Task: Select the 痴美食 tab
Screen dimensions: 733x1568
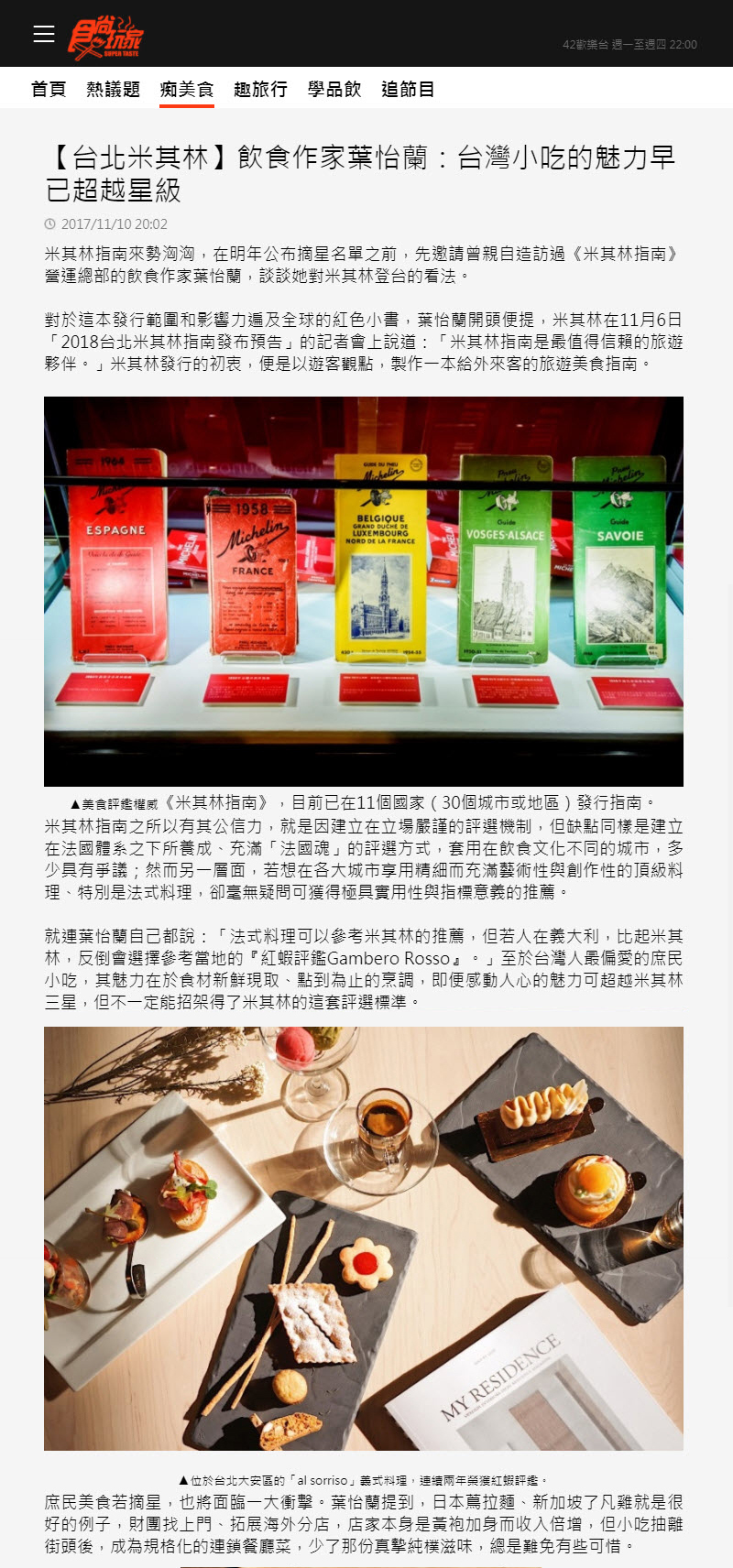Action: pos(186,89)
